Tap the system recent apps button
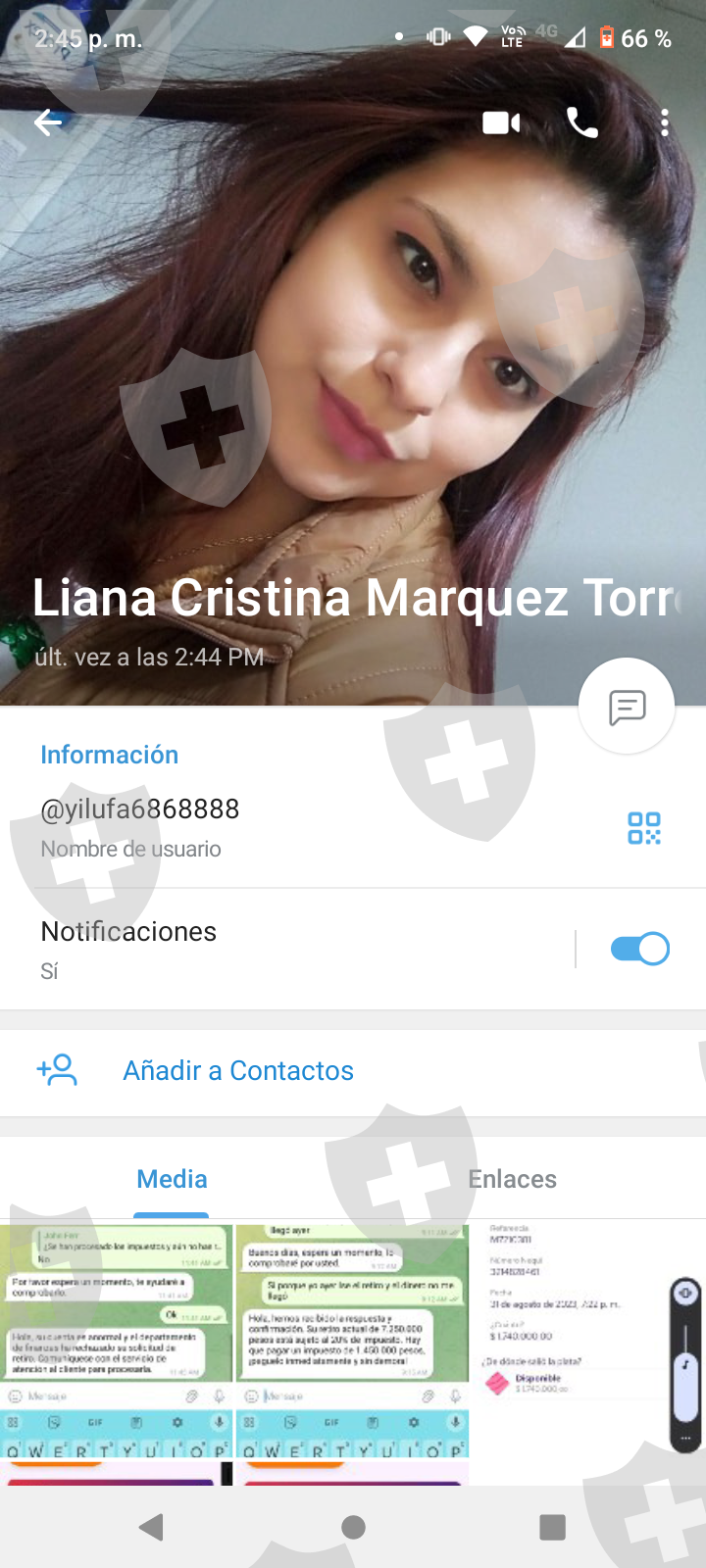This screenshot has height=1568, width=706. point(552,1527)
